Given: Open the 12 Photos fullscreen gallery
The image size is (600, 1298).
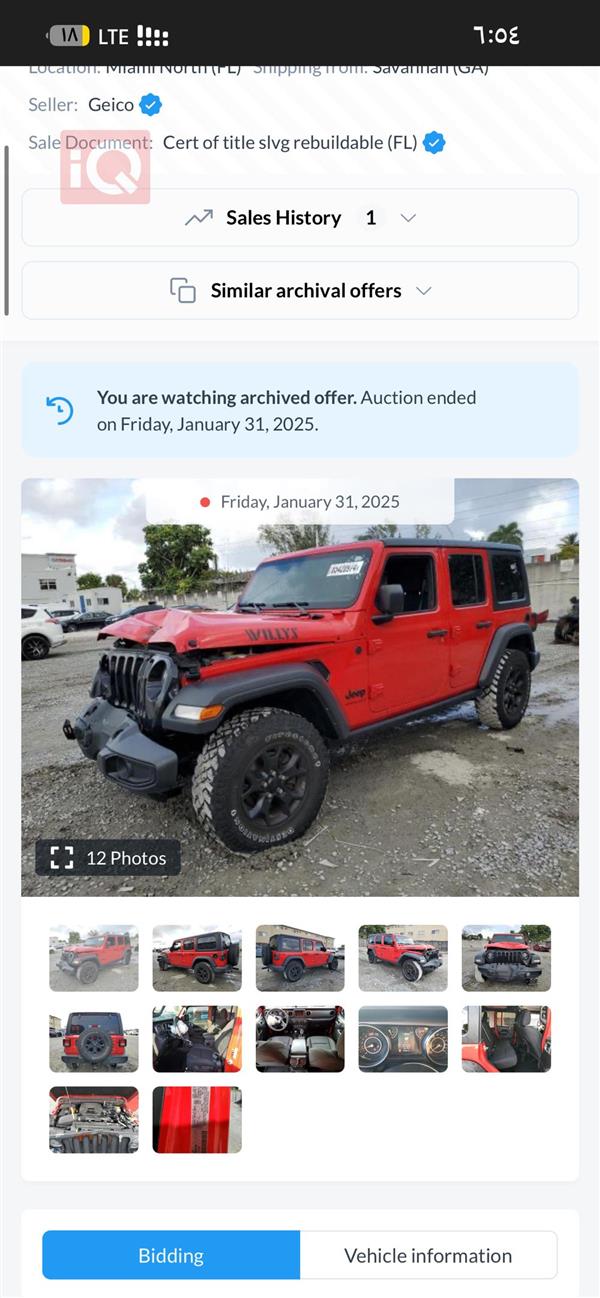Looking at the screenshot, I should 108,857.
